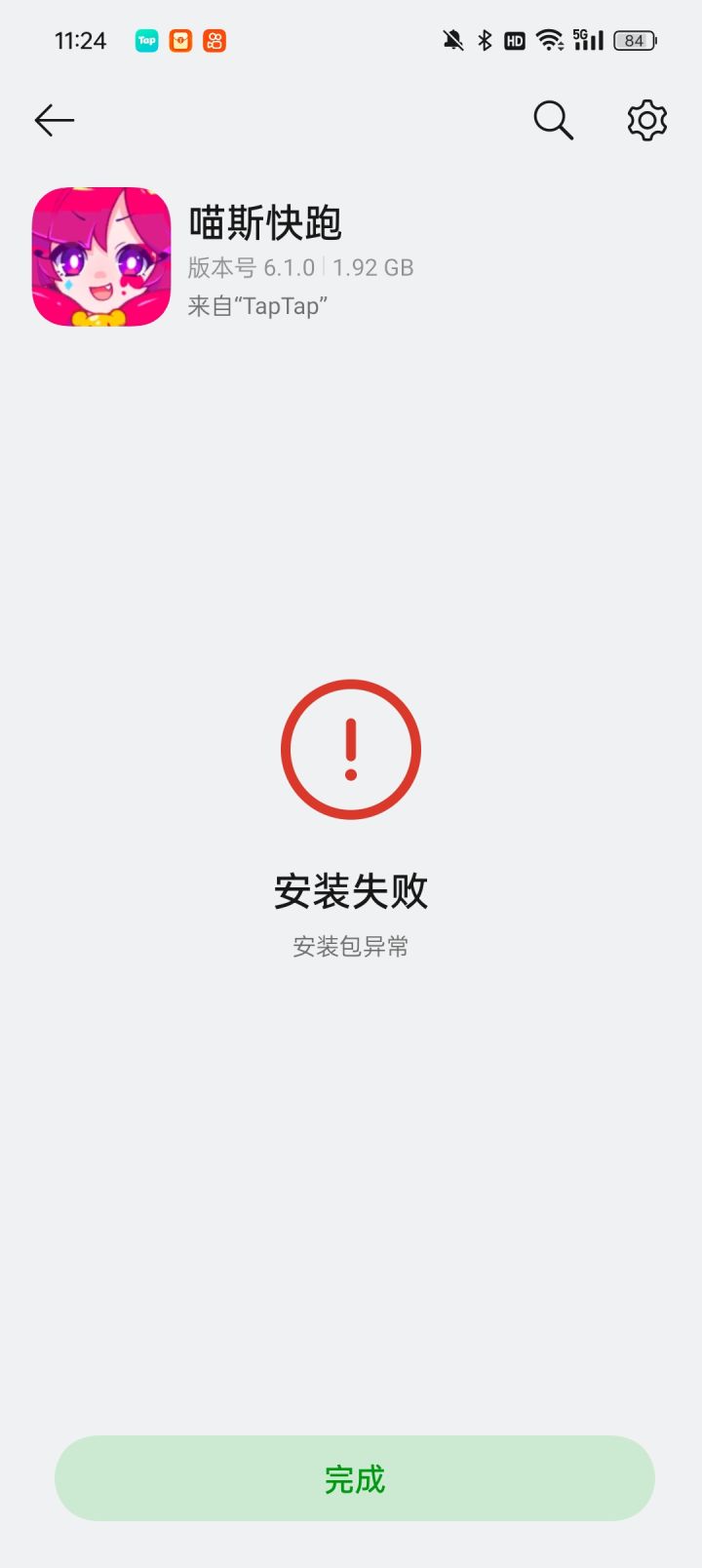Tap the muted notifications bell icon
This screenshot has width=702, height=1568.
click(x=450, y=39)
